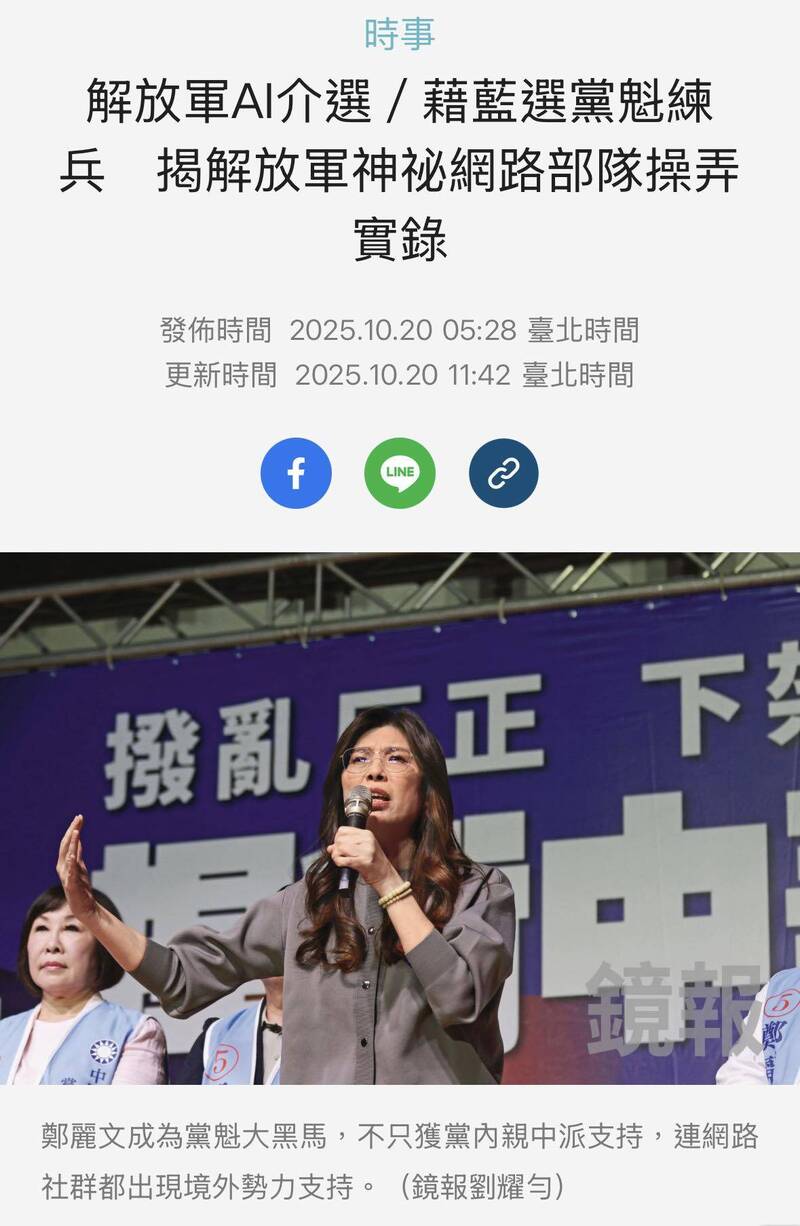Viewport: 800px width, 1226px height.
Task: Open the rally photo of 鄭麗文
Action: pyautogui.click(x=400, y=820)
